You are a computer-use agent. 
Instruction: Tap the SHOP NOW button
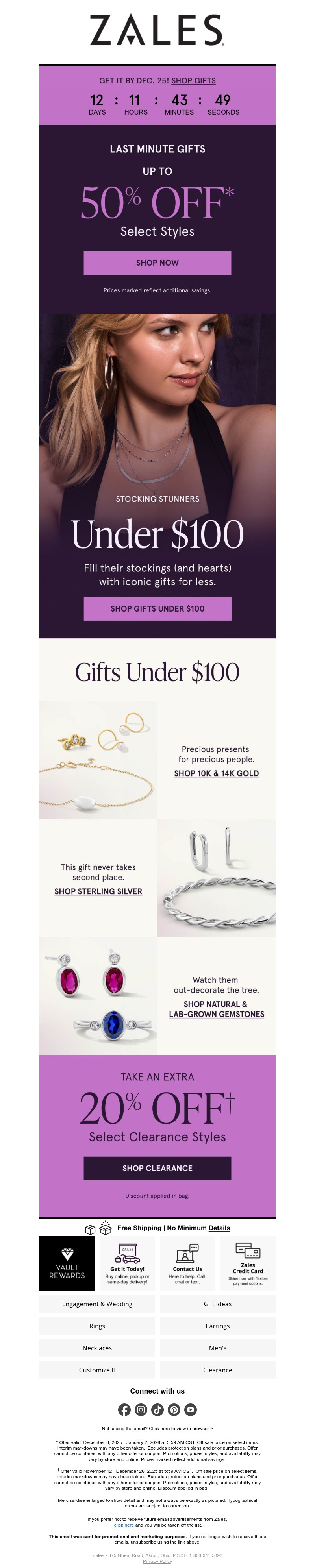click(x=157, y=263)
